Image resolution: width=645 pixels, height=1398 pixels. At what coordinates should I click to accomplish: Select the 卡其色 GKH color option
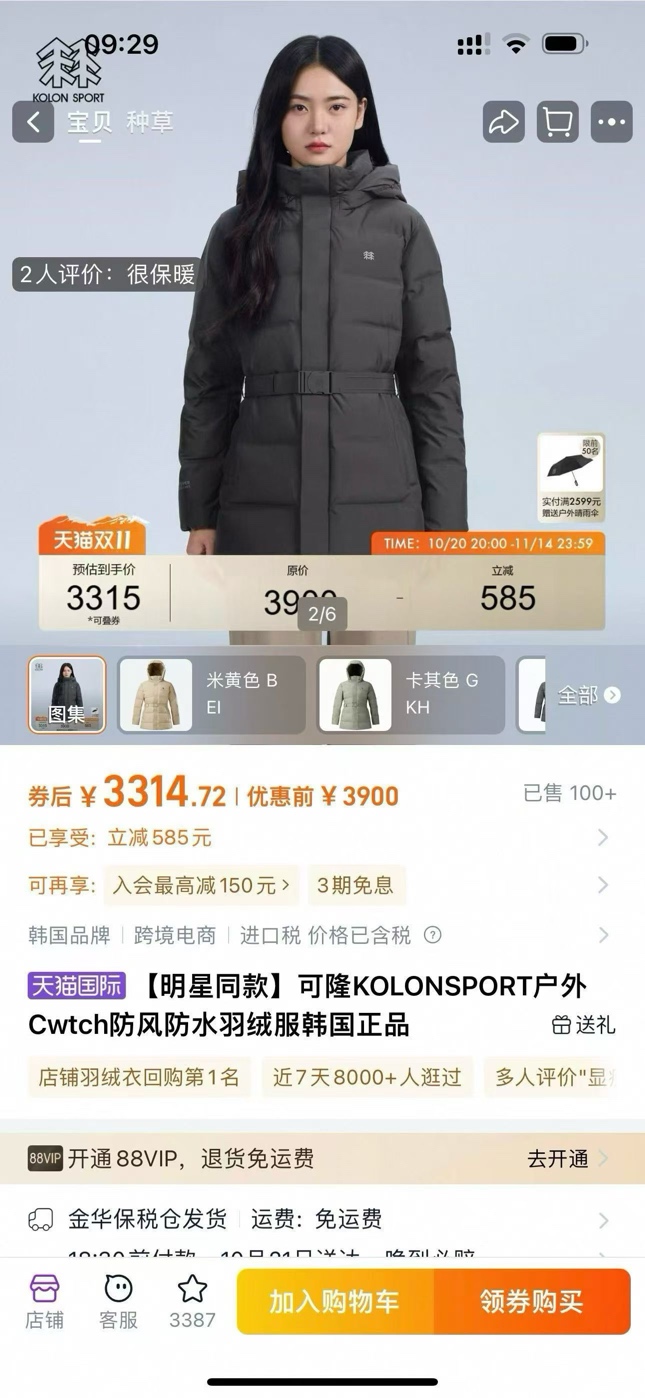click(x=411, y=694)
